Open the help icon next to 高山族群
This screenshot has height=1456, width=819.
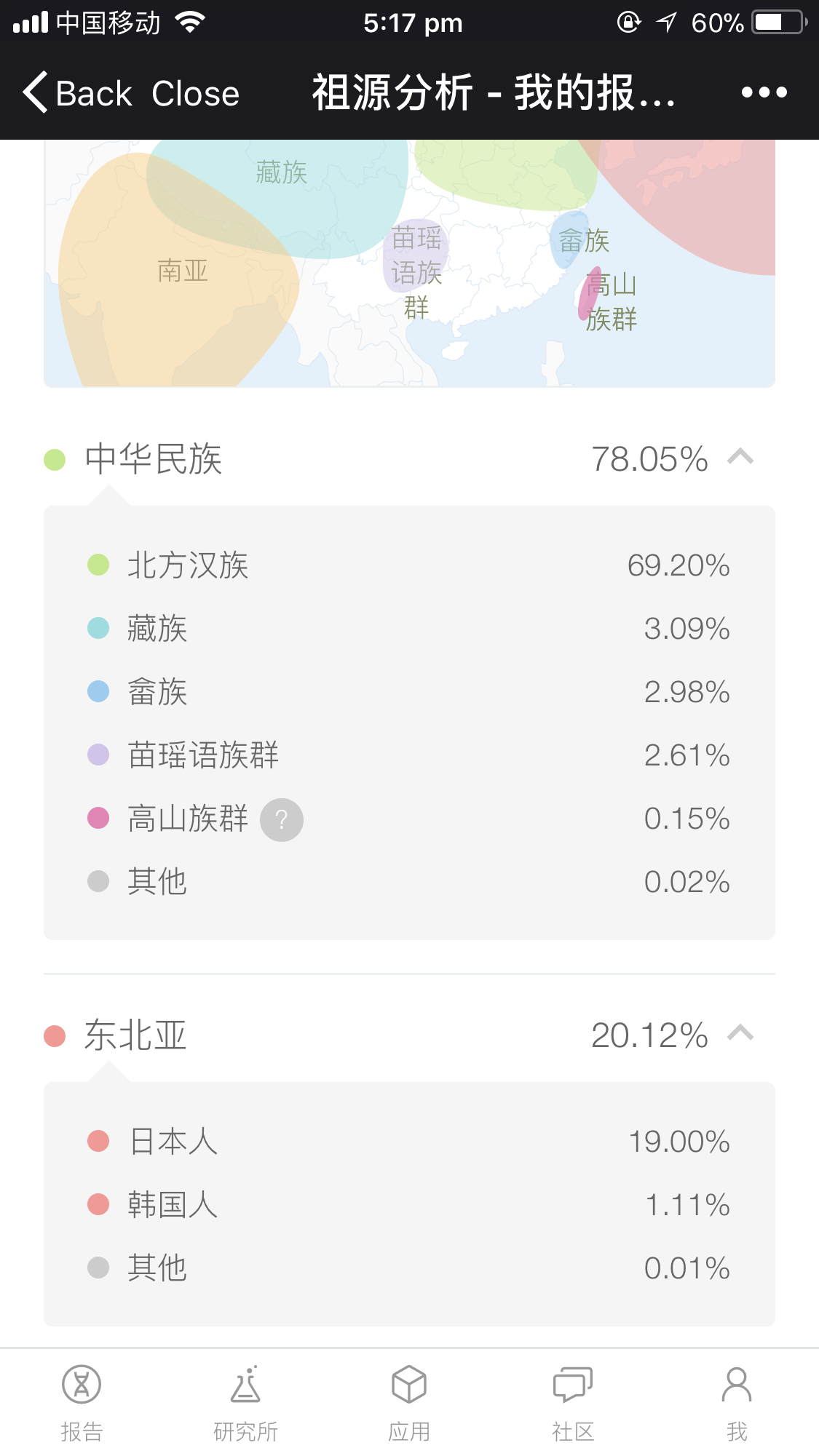282,820
